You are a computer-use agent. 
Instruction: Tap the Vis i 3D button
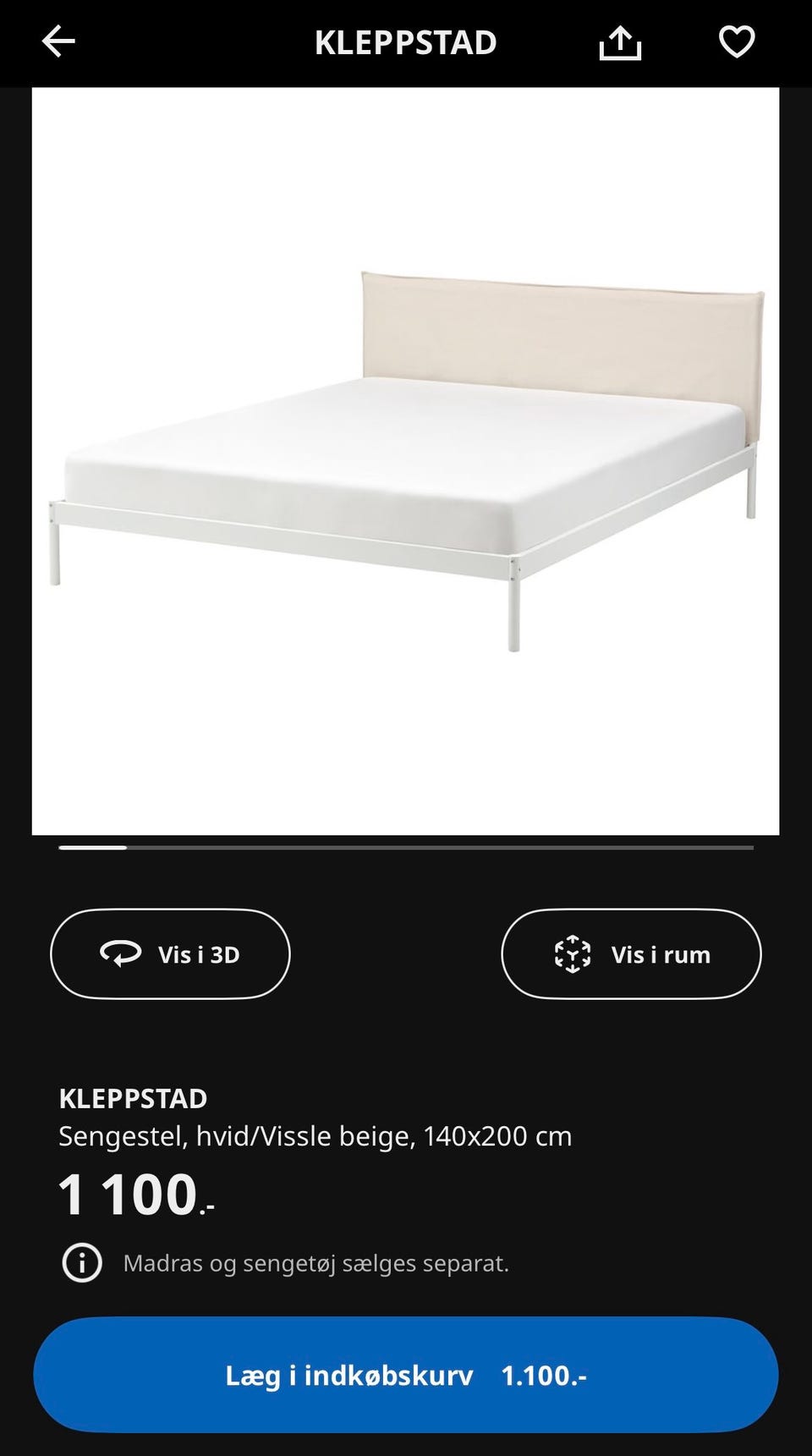(x=170, y=953)
